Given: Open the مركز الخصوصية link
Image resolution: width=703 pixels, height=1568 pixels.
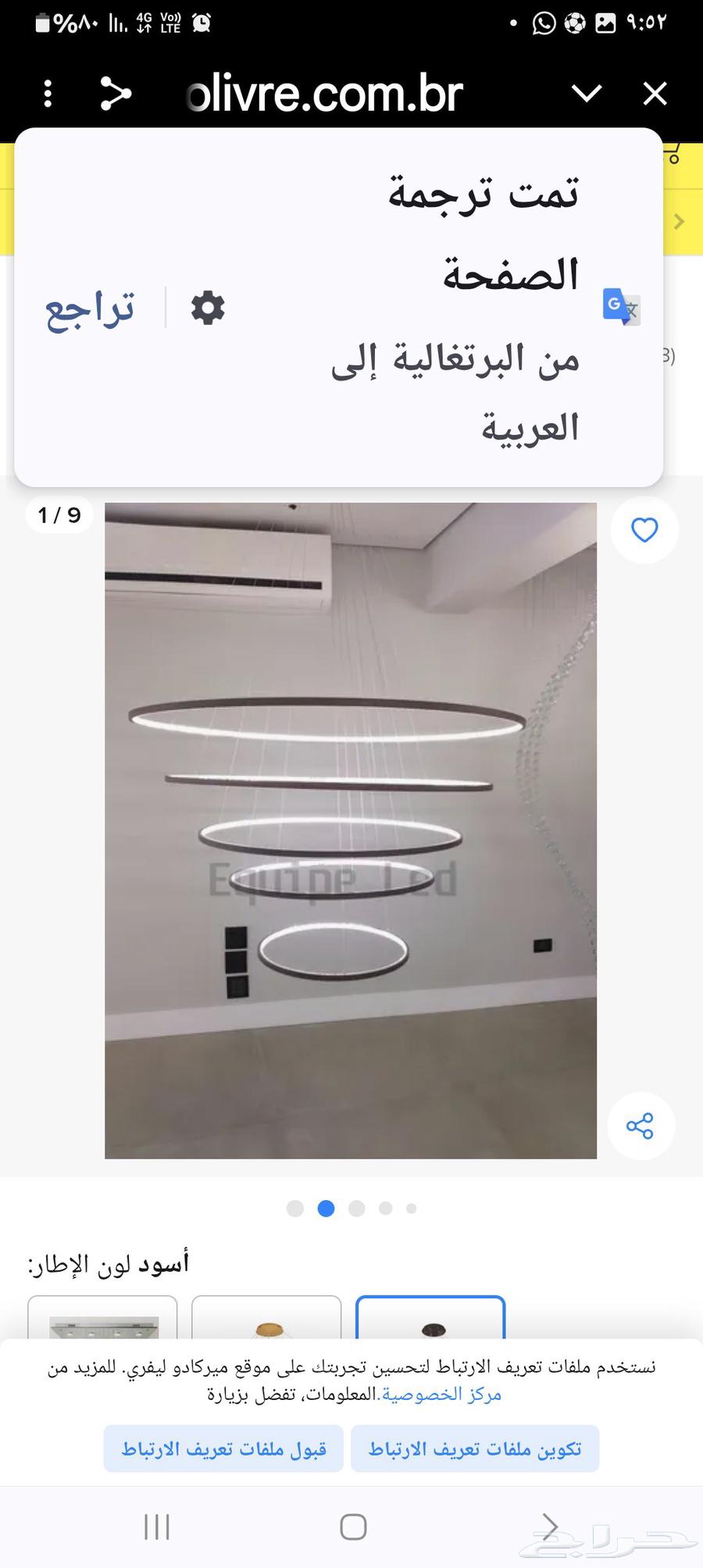Looking at the screenshot, I should (441, 1395).
